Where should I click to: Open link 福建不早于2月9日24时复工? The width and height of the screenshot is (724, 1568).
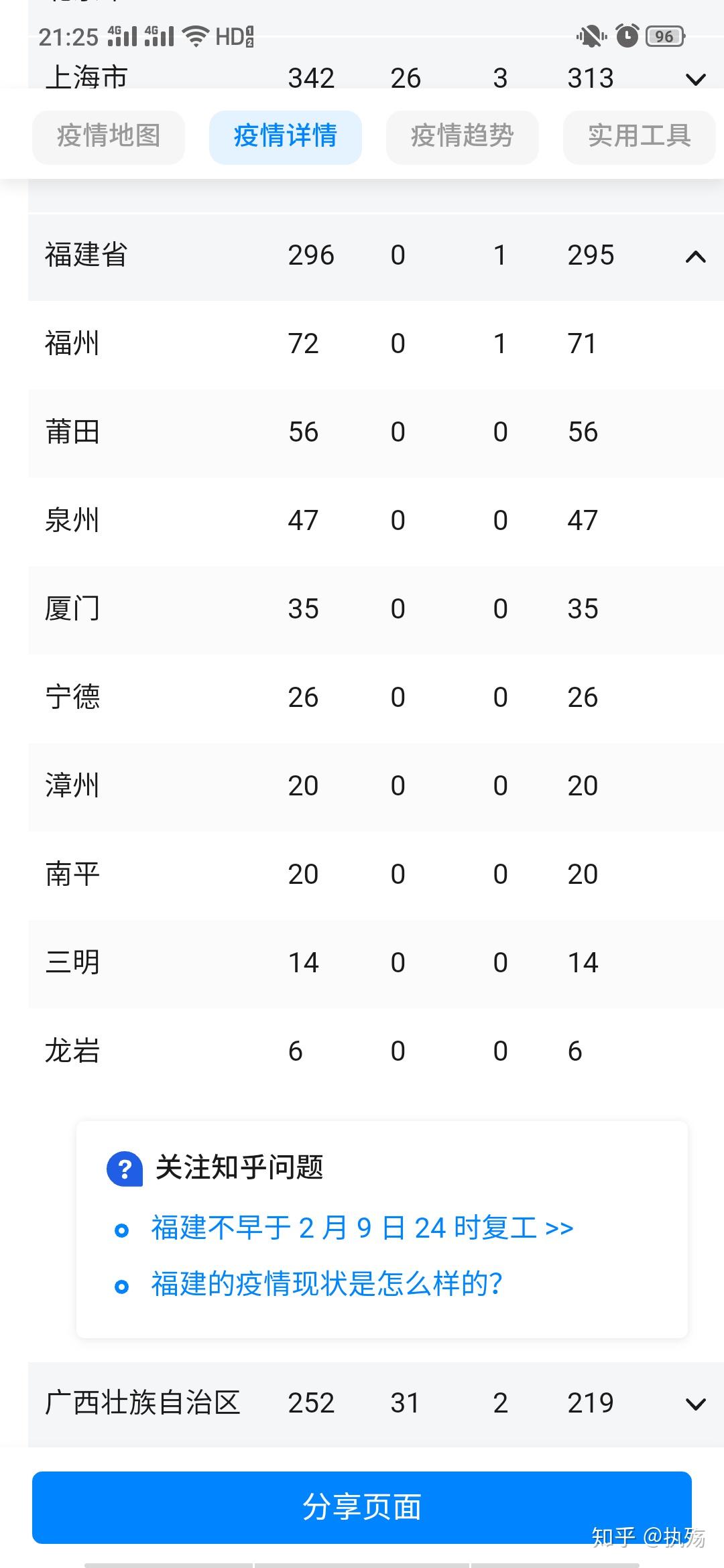[362, 1228]
